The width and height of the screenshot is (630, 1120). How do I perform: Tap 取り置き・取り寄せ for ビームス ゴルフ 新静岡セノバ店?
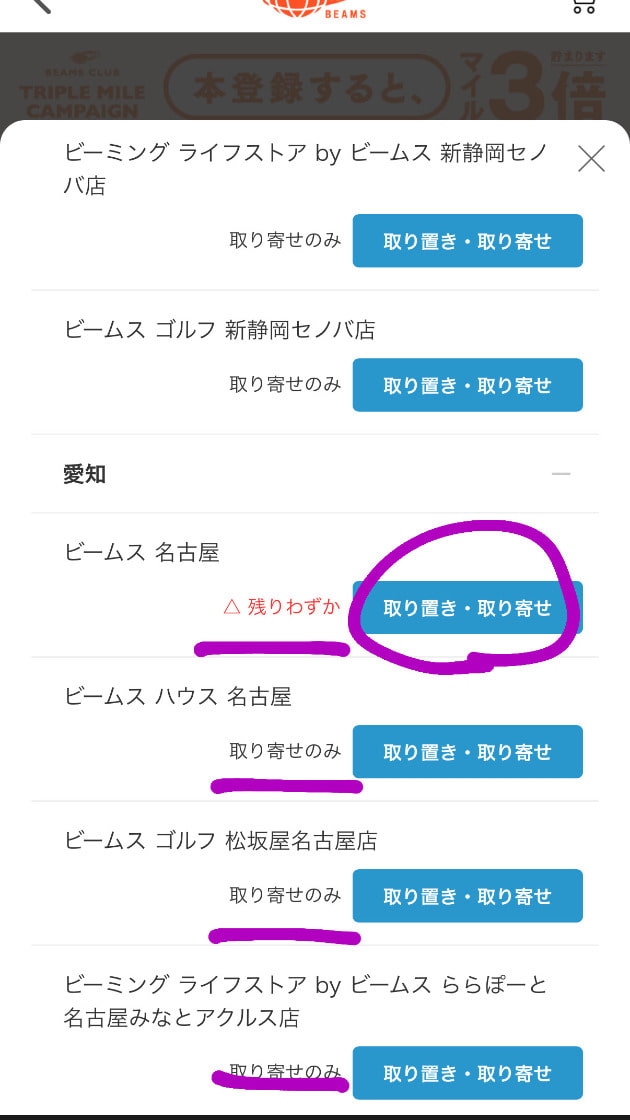point(467,385)
